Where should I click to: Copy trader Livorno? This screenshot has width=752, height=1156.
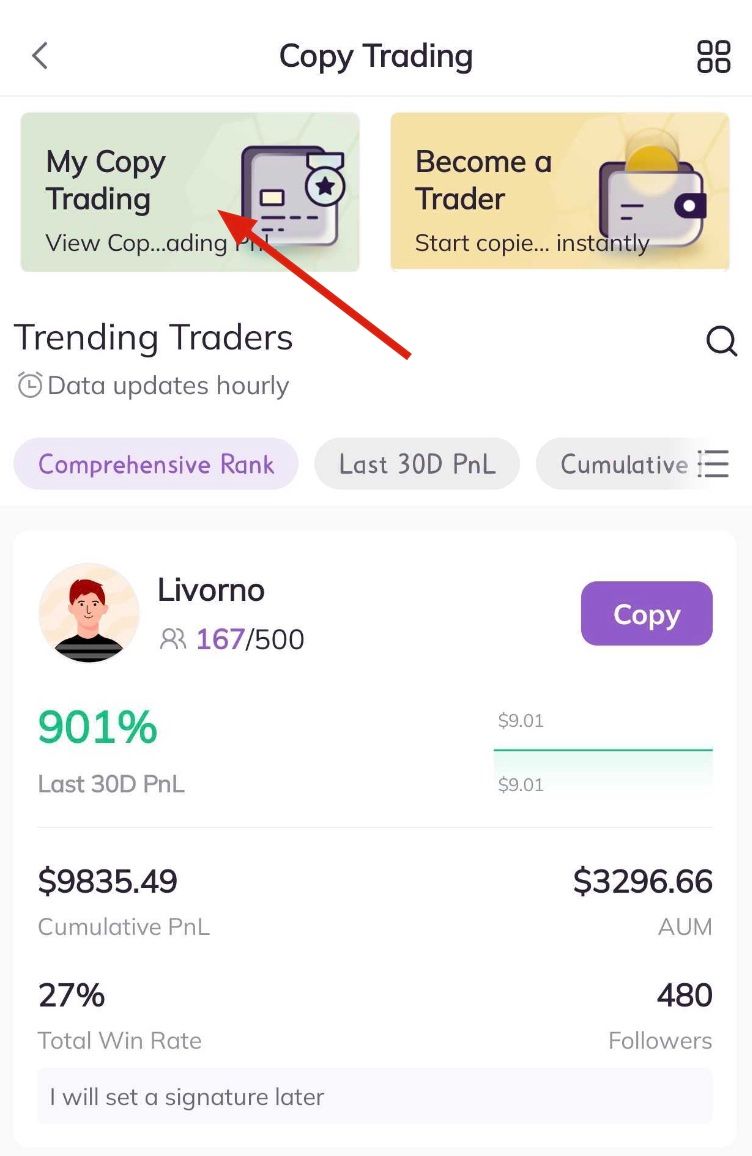coord(646,614)
